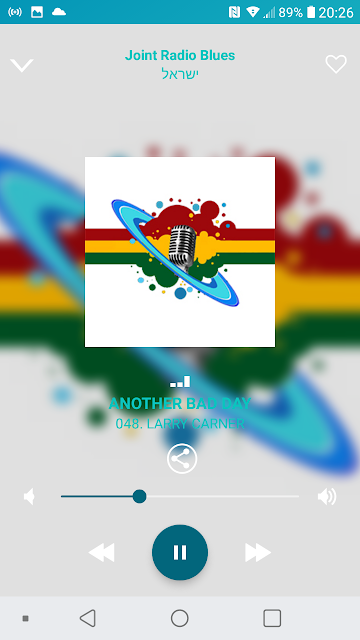The height and width of the screenshot is (640, 360).
Task: Tap the volume slider track
Action: point(180,496)
